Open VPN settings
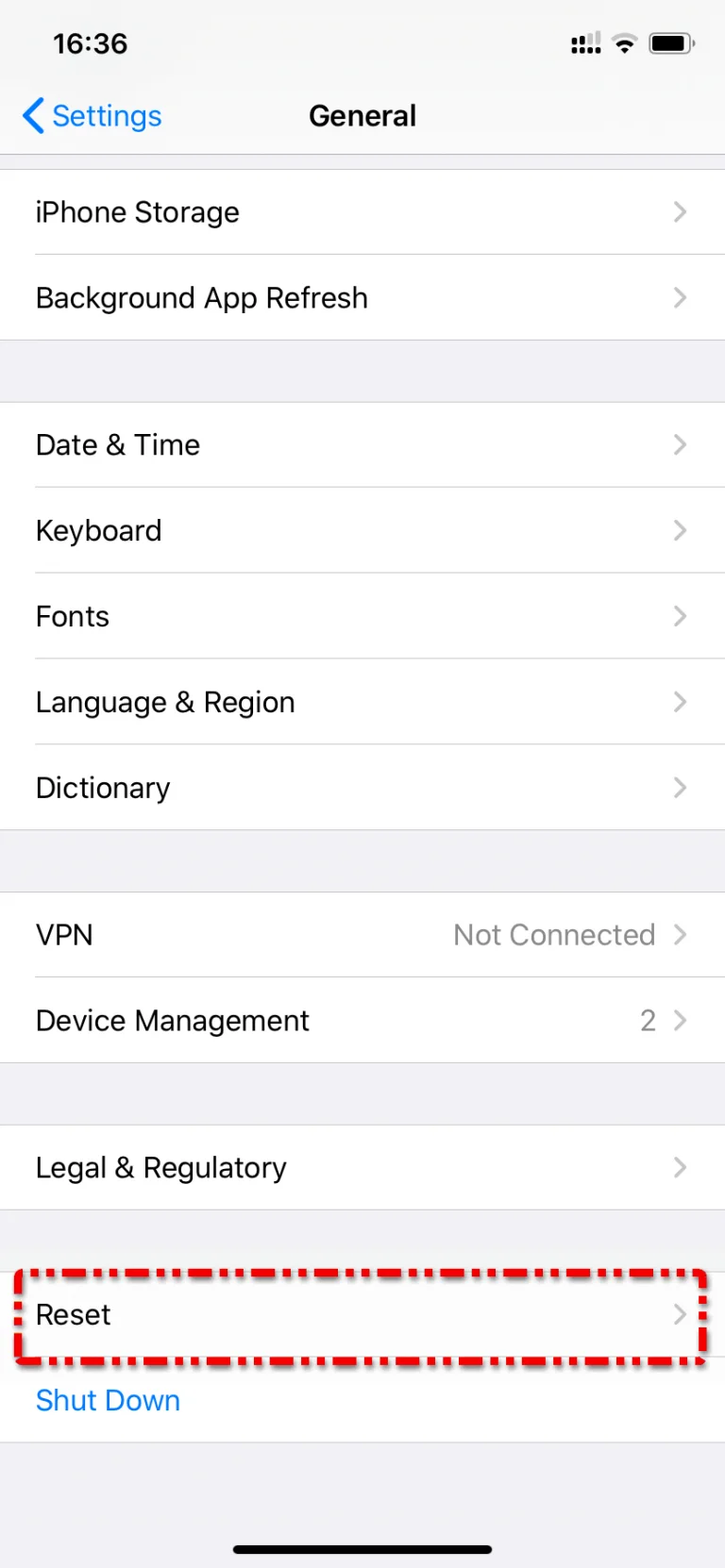 tap(362, 935)
